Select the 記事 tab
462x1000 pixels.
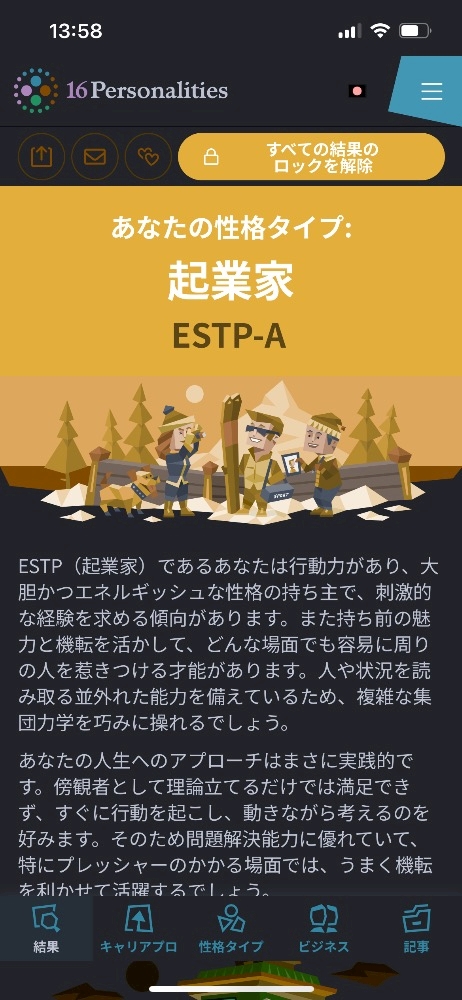click(416, 929)
